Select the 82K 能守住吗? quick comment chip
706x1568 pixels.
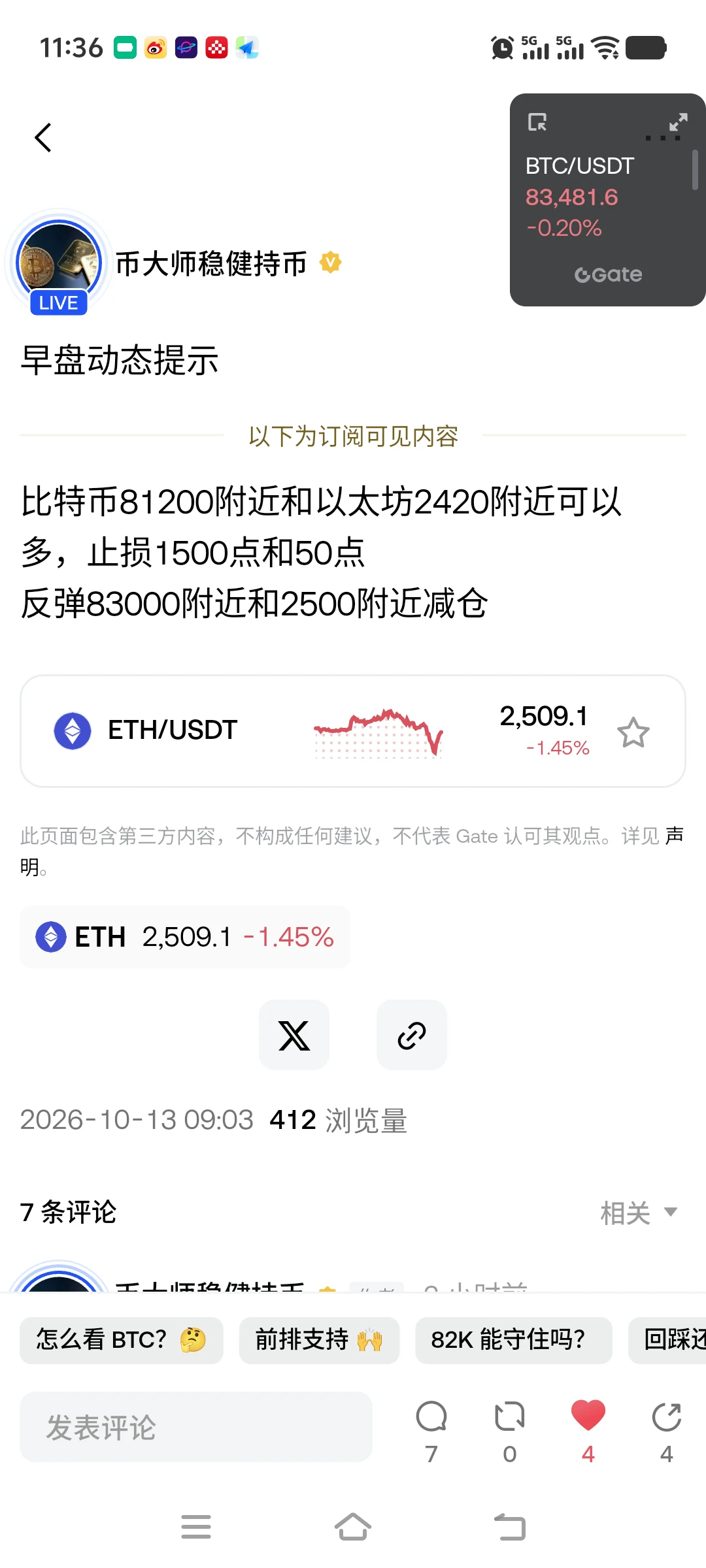[514, 1340]
